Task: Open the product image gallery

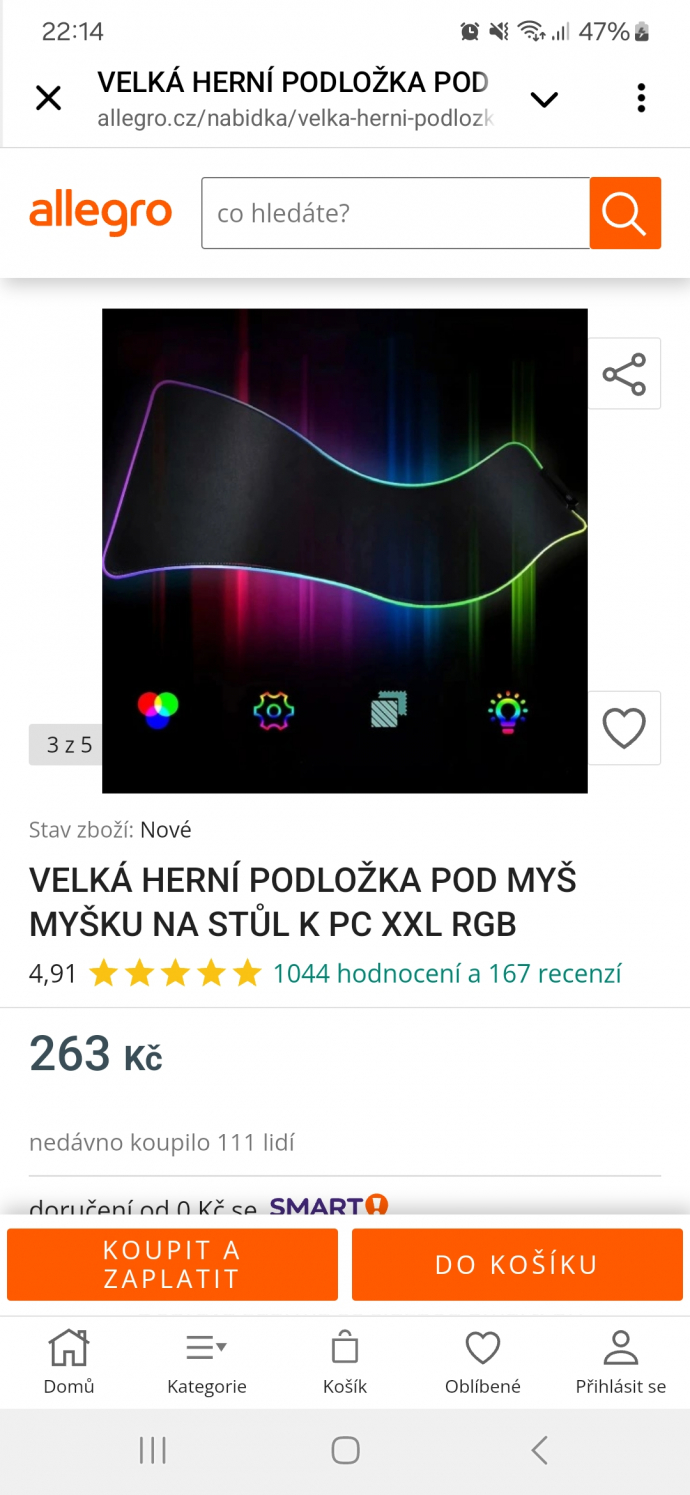Action: pos(344,550)
